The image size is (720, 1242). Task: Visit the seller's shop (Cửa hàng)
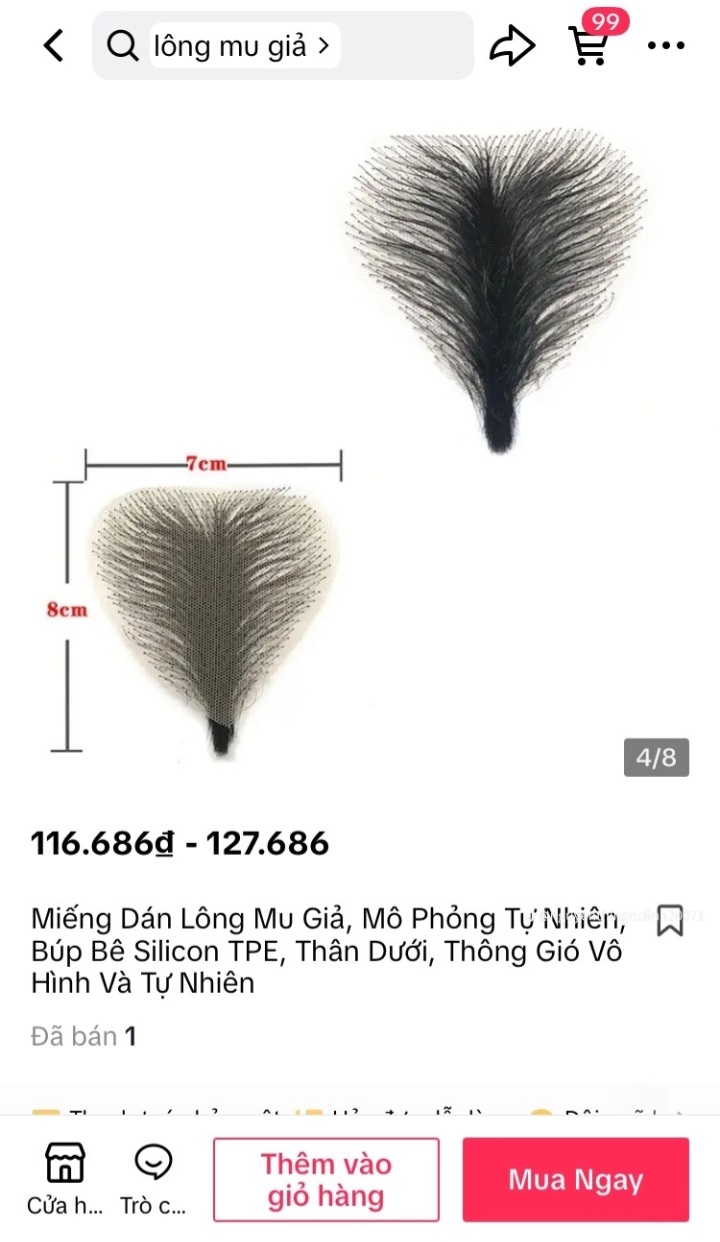pos(65,1179)
